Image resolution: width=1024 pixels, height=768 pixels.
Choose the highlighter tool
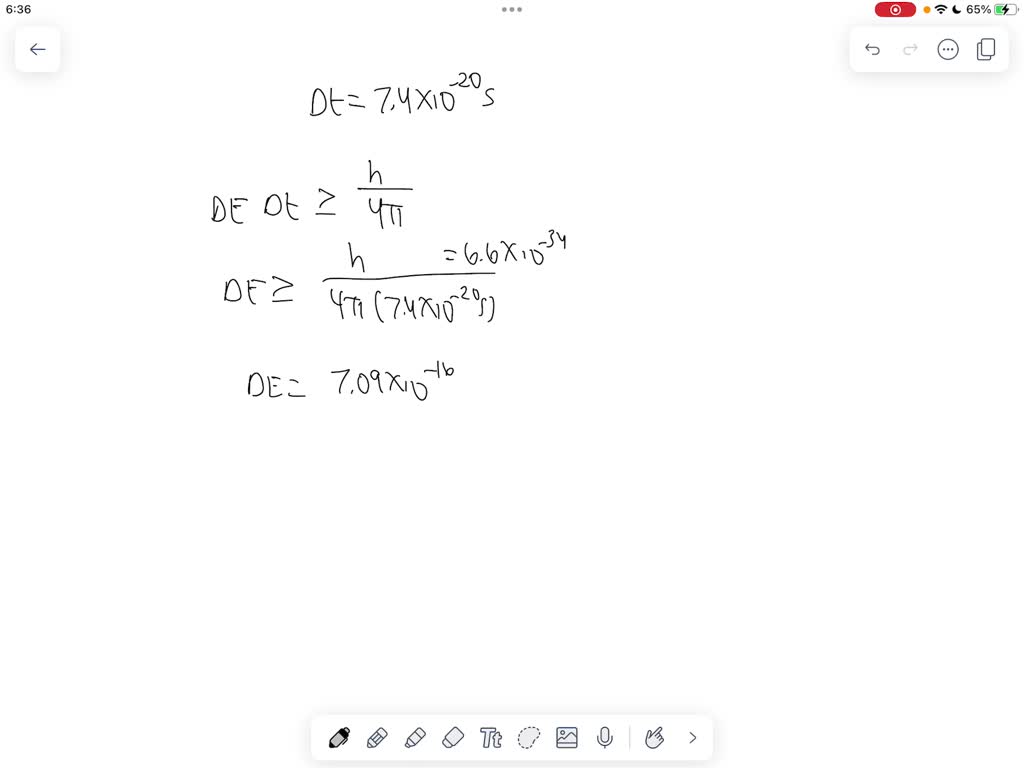coord(415,738)
